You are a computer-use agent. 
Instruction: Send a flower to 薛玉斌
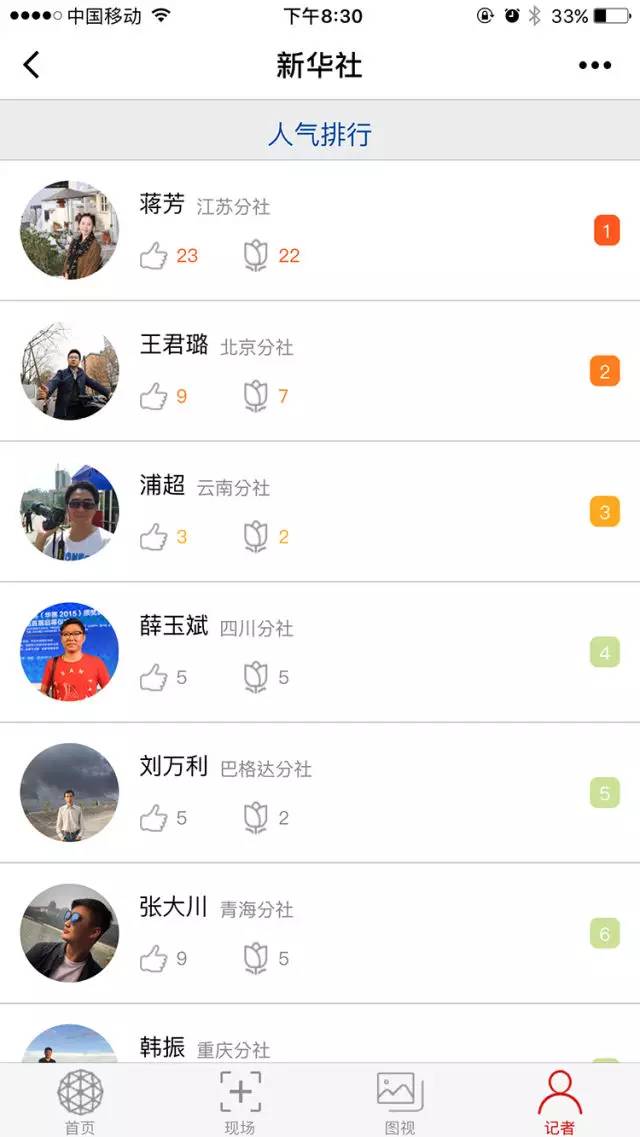(x=256, y=678)
